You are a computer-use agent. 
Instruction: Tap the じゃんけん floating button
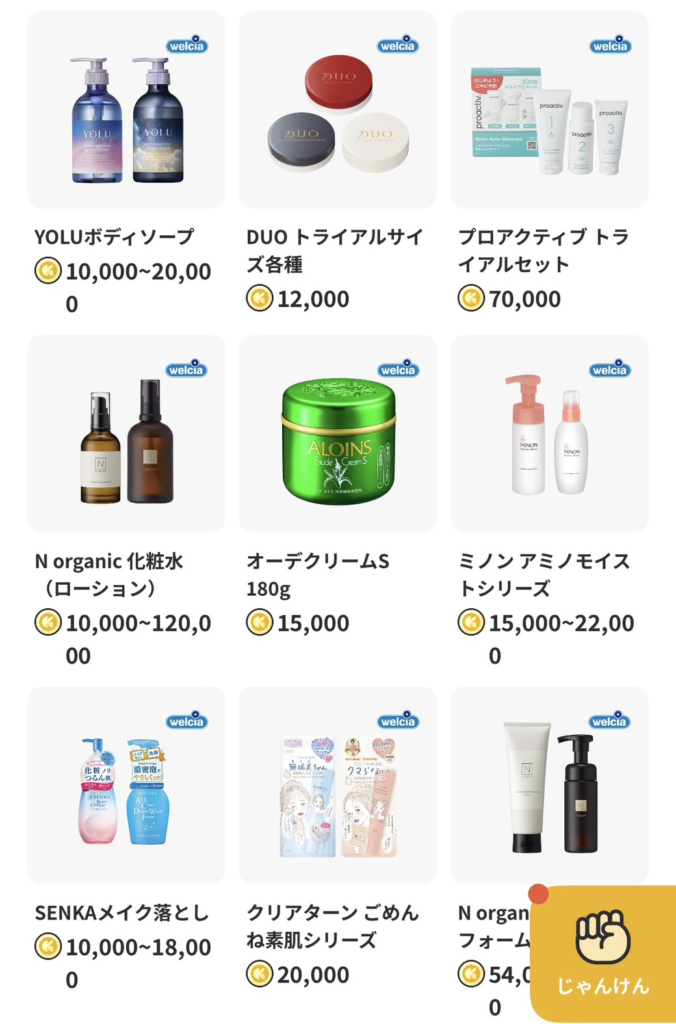(603, 953)
